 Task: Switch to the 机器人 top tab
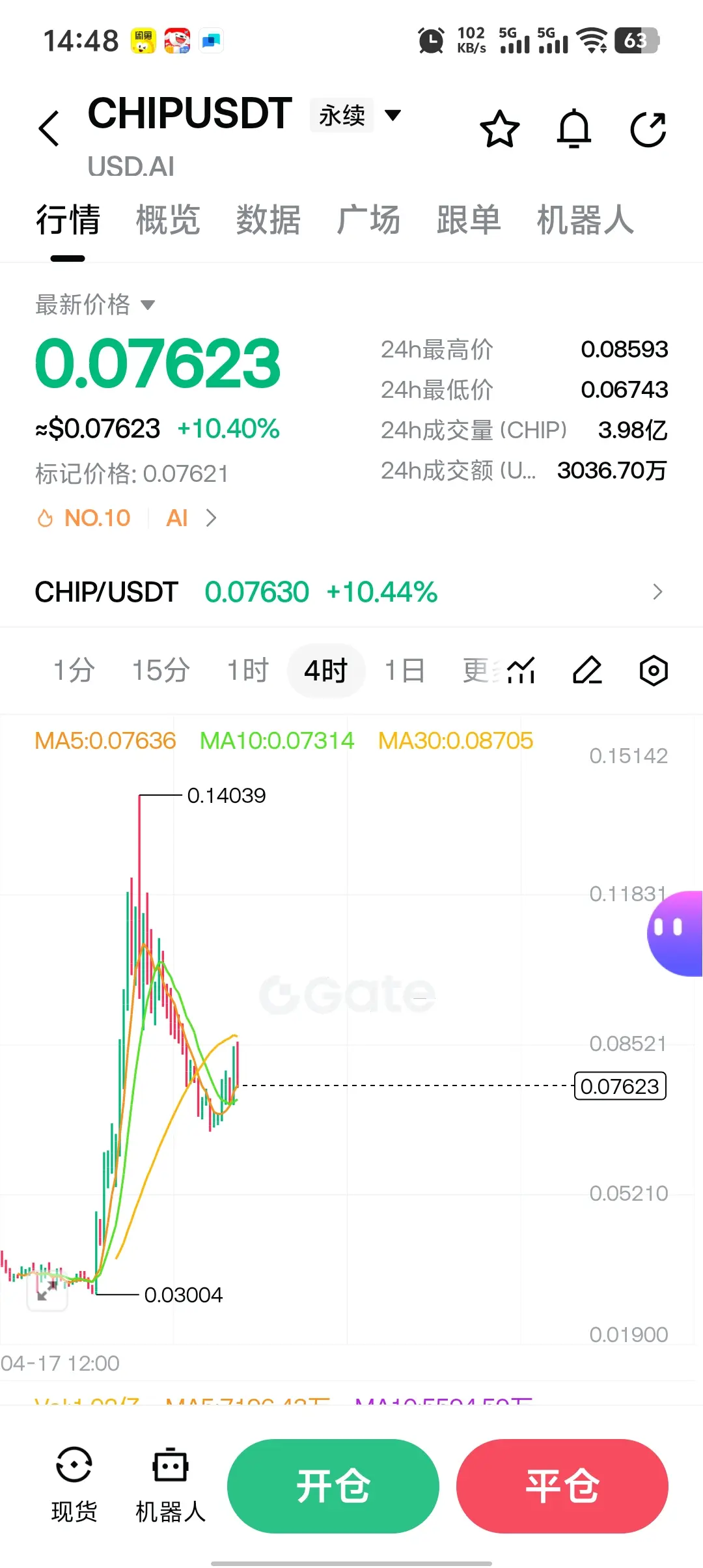[585, 219]
